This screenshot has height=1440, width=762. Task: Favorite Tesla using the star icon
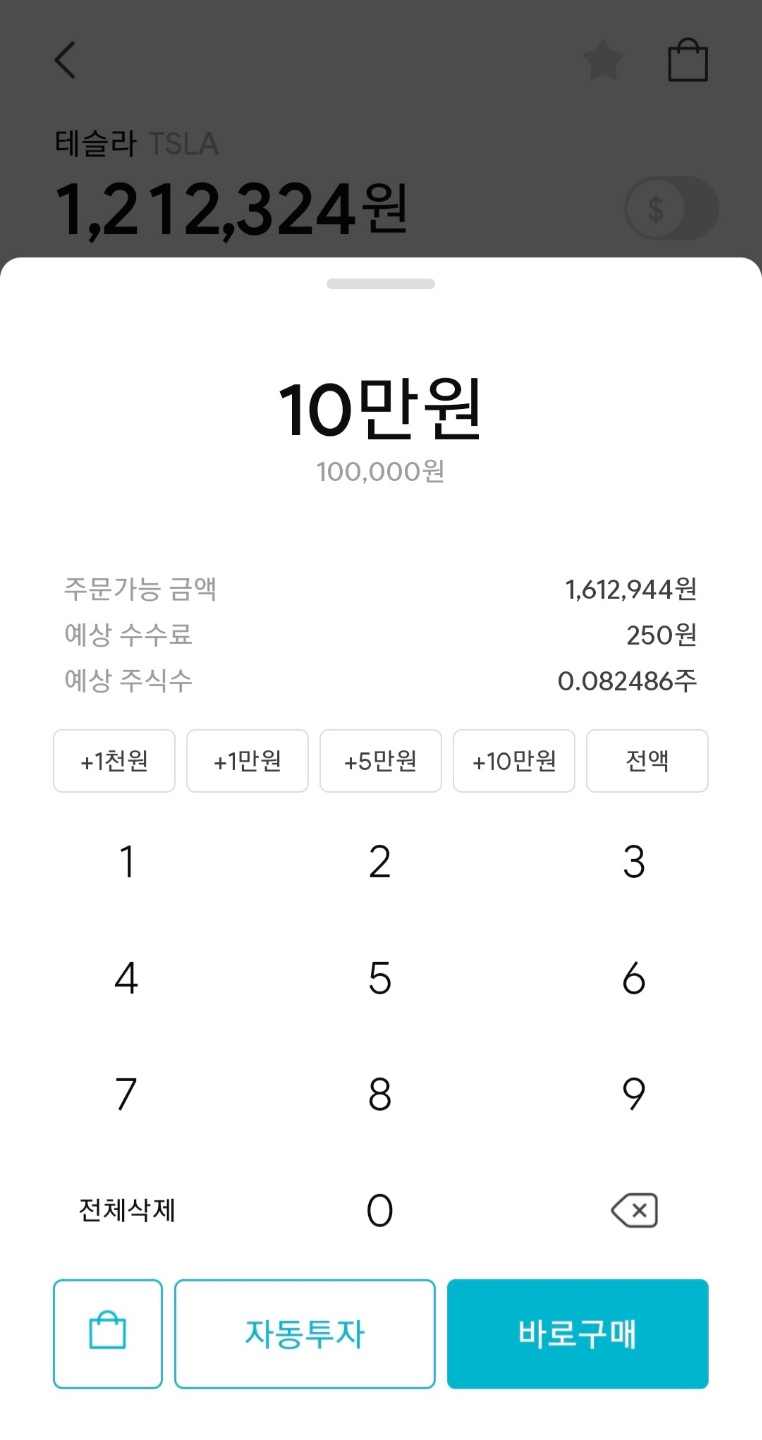pyautogui.click(x=604, y=60)
